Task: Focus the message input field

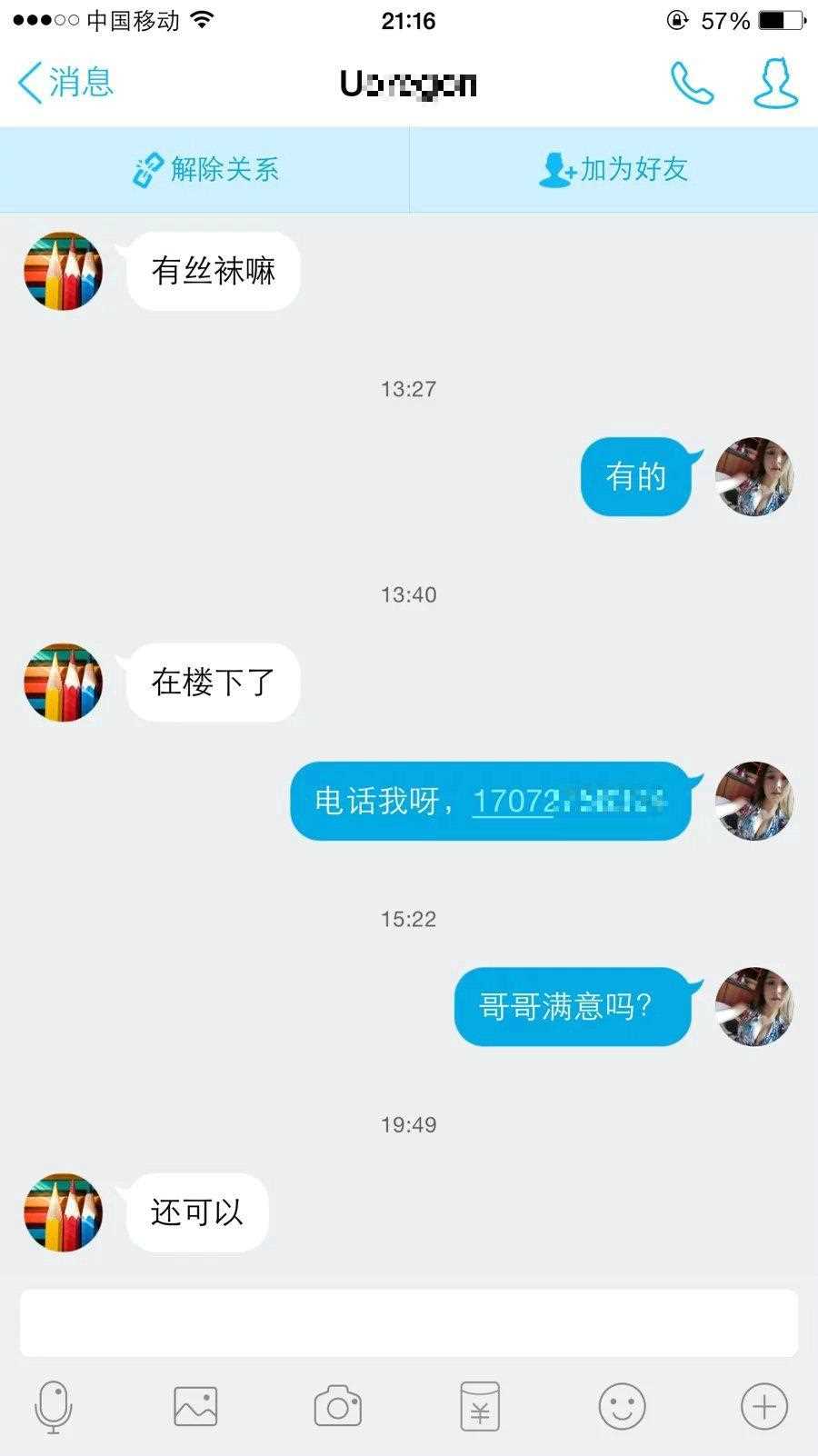Action: [x=409, y=1323]
